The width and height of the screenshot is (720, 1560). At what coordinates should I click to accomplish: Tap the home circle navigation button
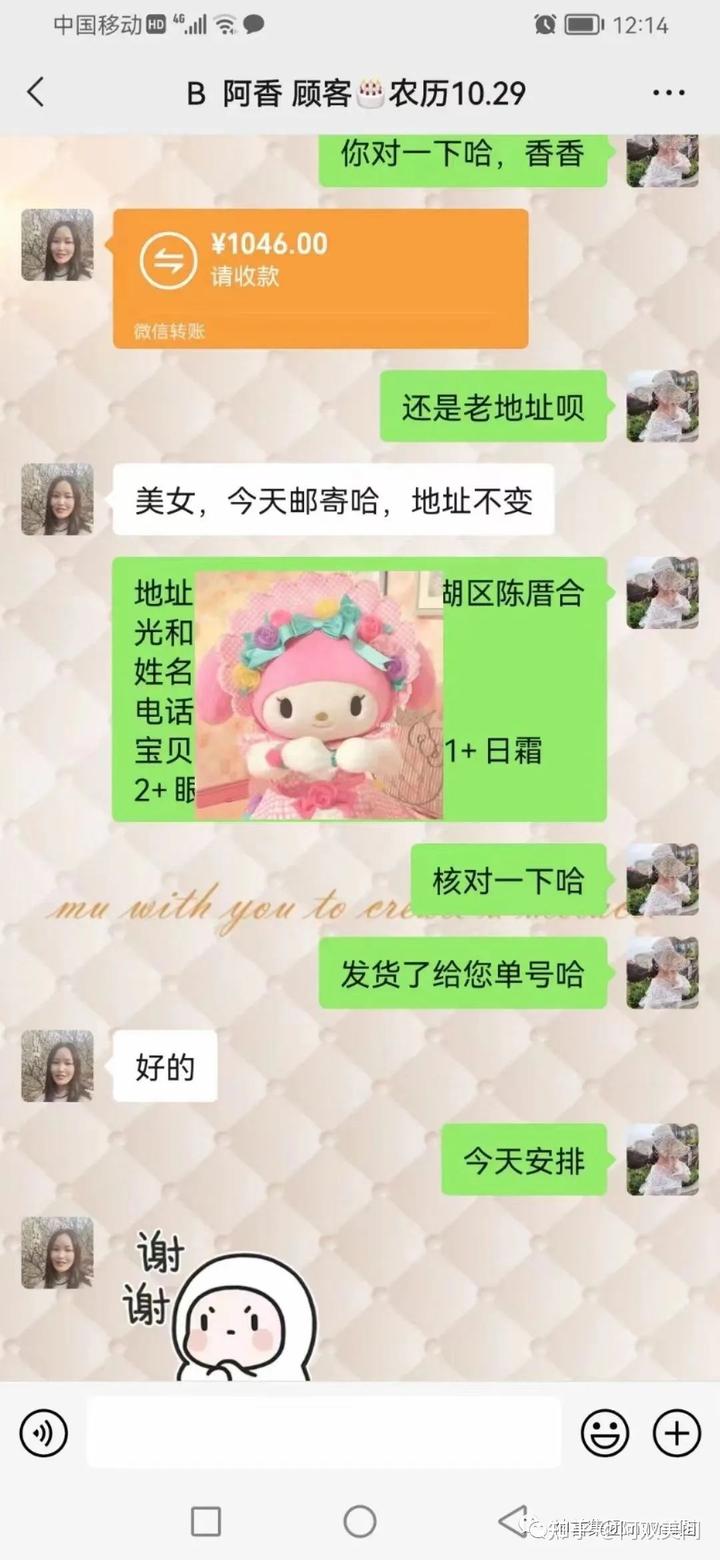[360, 1522]
